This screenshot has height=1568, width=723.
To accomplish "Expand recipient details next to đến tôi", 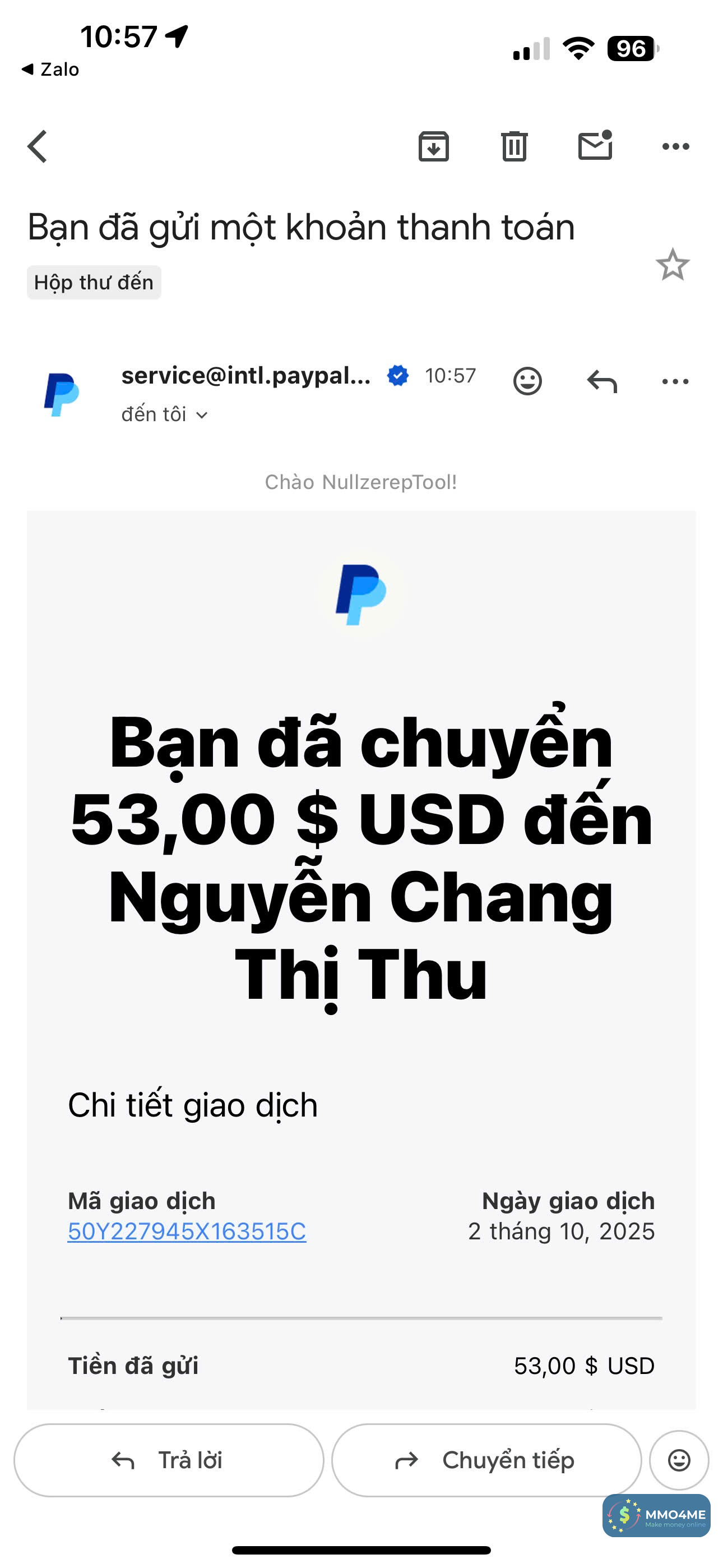I will pos(201,415).
